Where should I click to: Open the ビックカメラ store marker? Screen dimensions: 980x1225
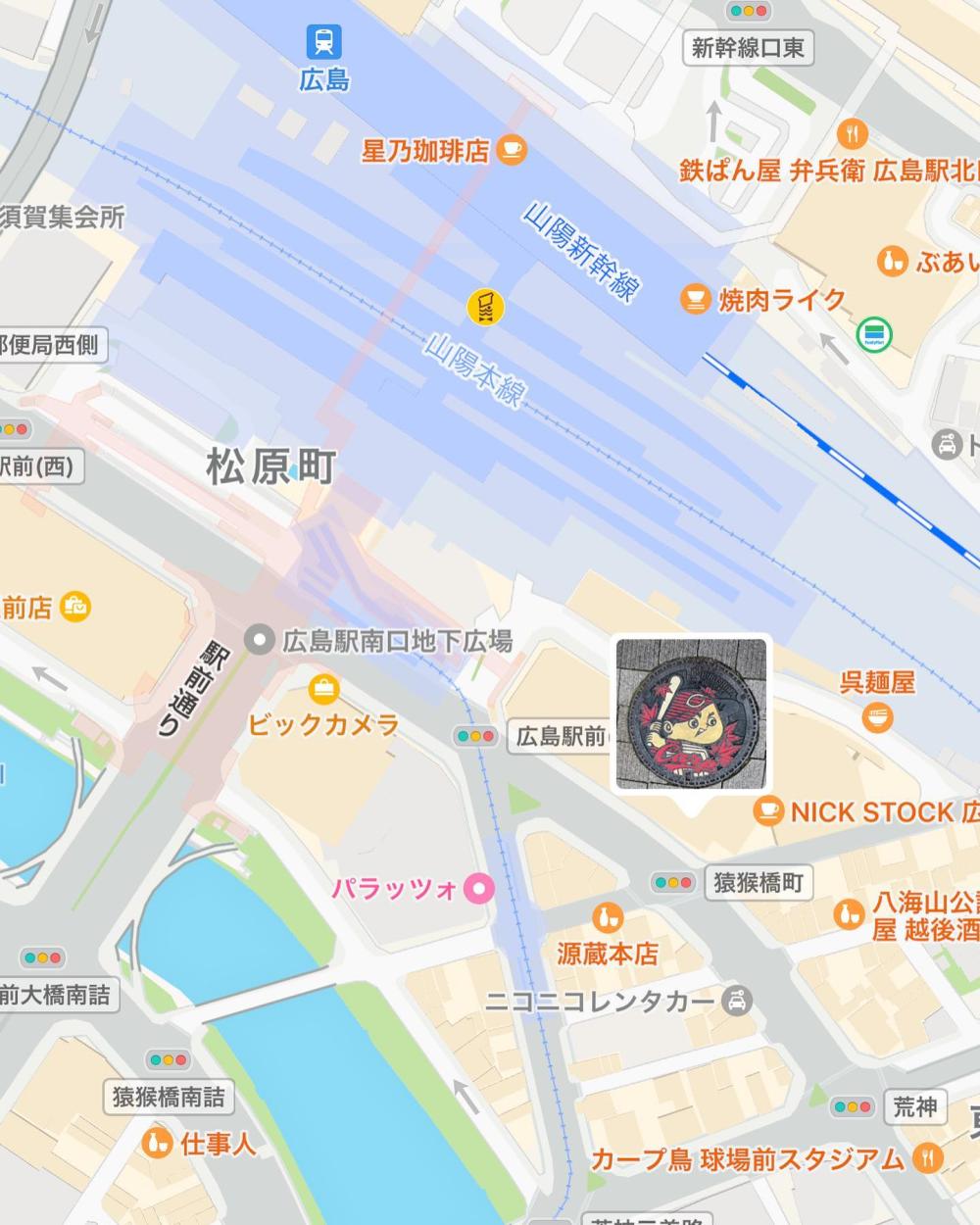pyautogui.click(x=322, y=689)
